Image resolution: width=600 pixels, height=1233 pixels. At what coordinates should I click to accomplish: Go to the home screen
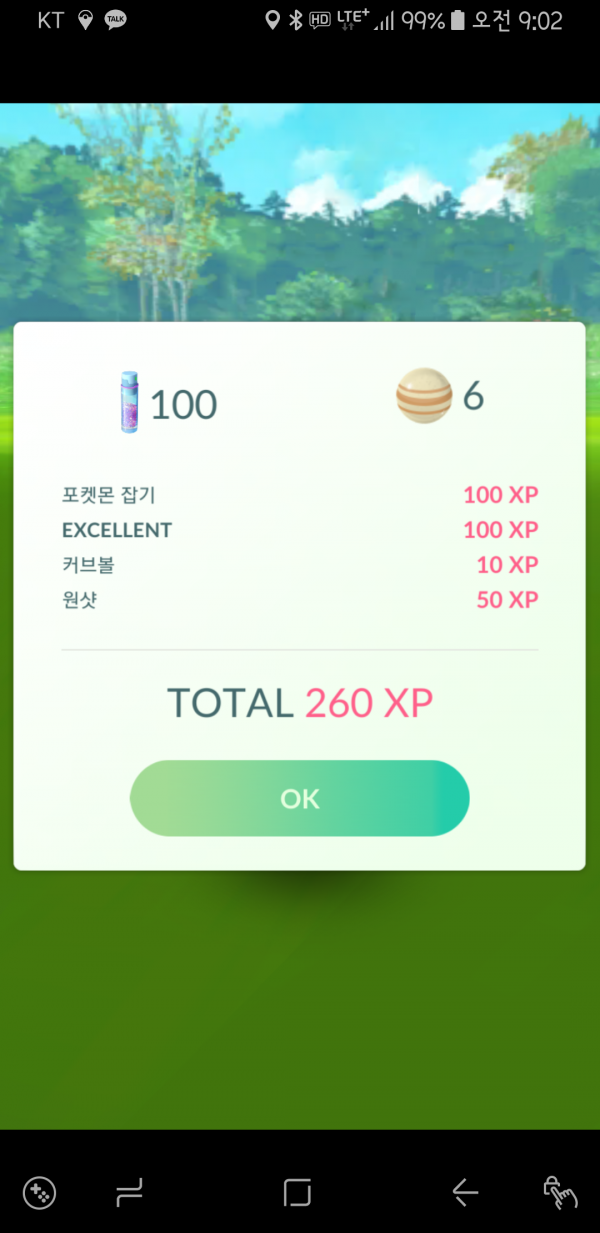click(297, 1192)
